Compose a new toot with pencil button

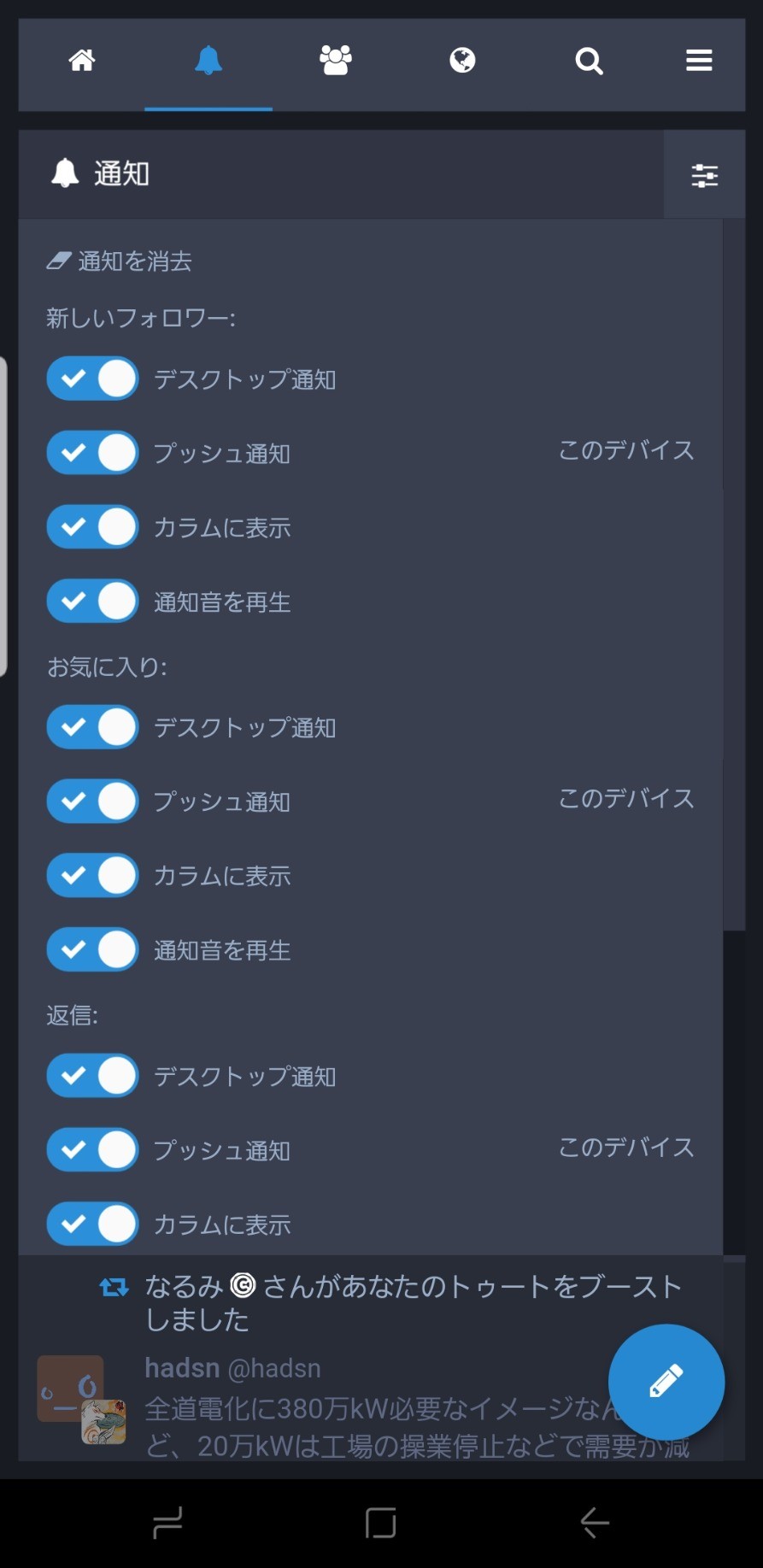pos(666,1382)
